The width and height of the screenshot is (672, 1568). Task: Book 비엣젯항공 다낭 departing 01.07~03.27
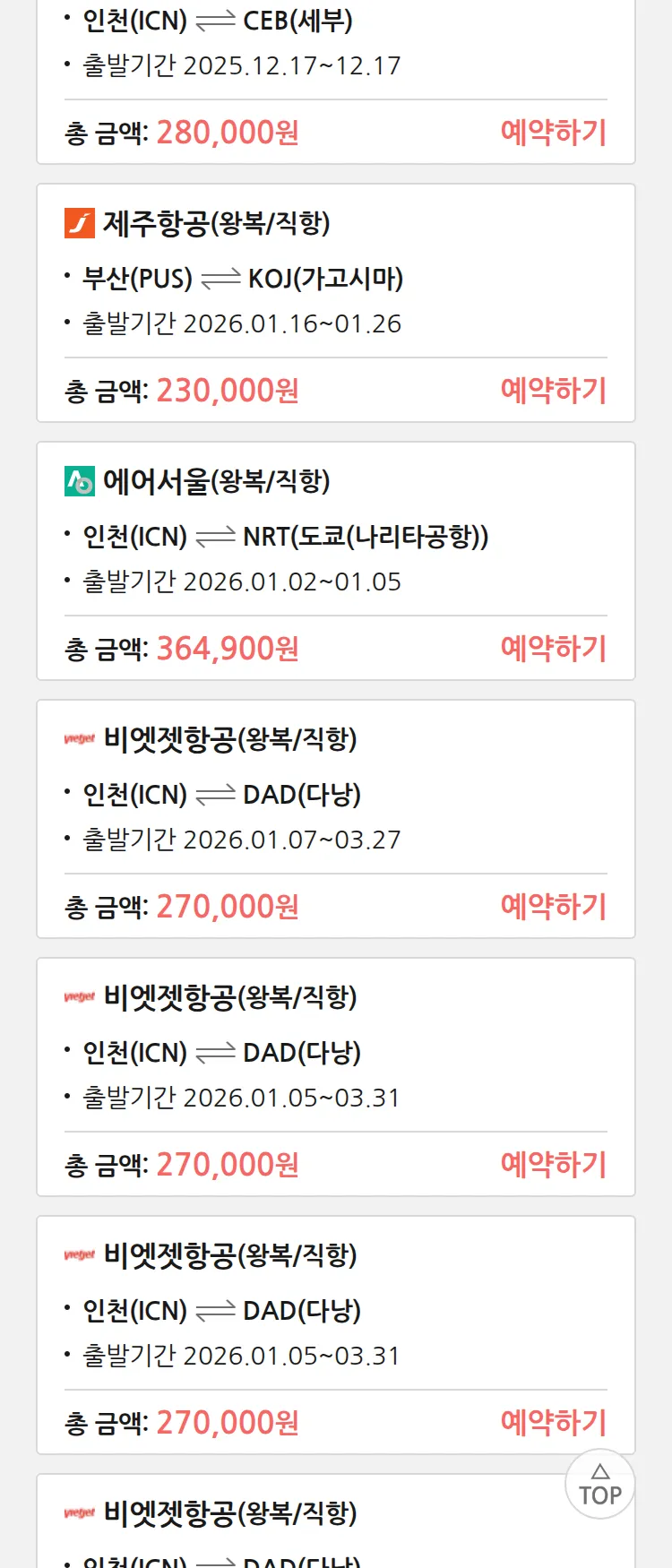pyautogui.click(x=553, y=907)
